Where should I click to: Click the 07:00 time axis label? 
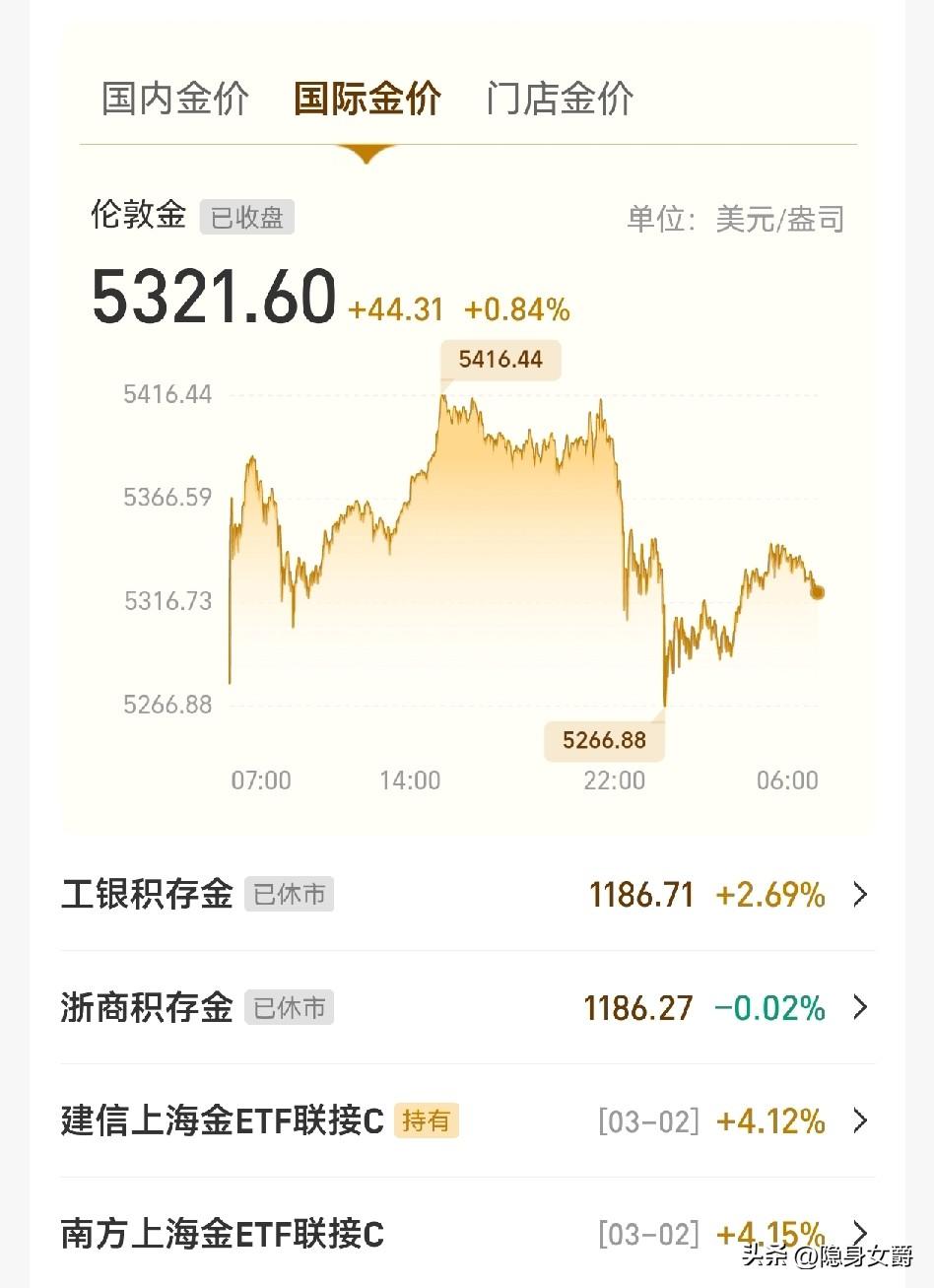(260, 780)
